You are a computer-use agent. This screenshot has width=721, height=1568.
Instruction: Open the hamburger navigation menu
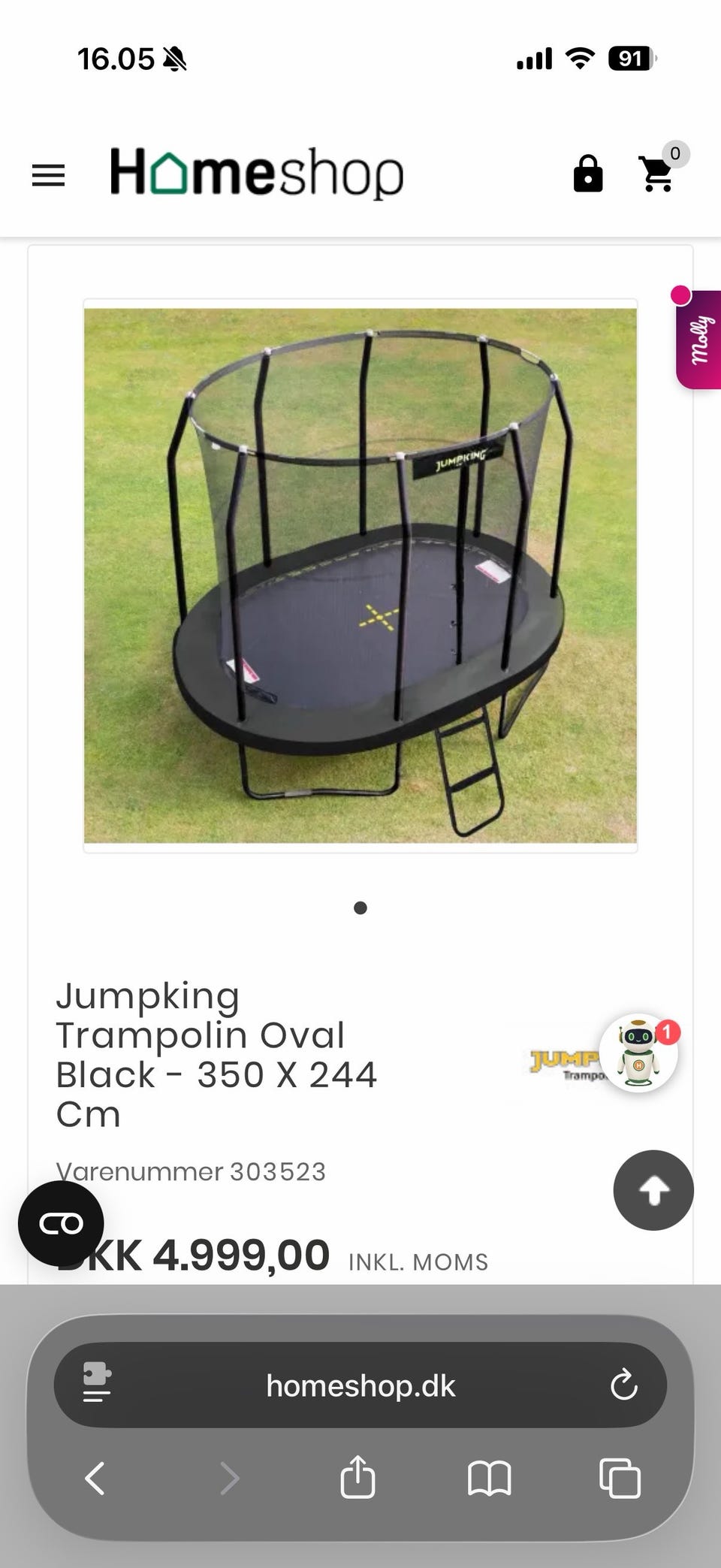point(48,175)
